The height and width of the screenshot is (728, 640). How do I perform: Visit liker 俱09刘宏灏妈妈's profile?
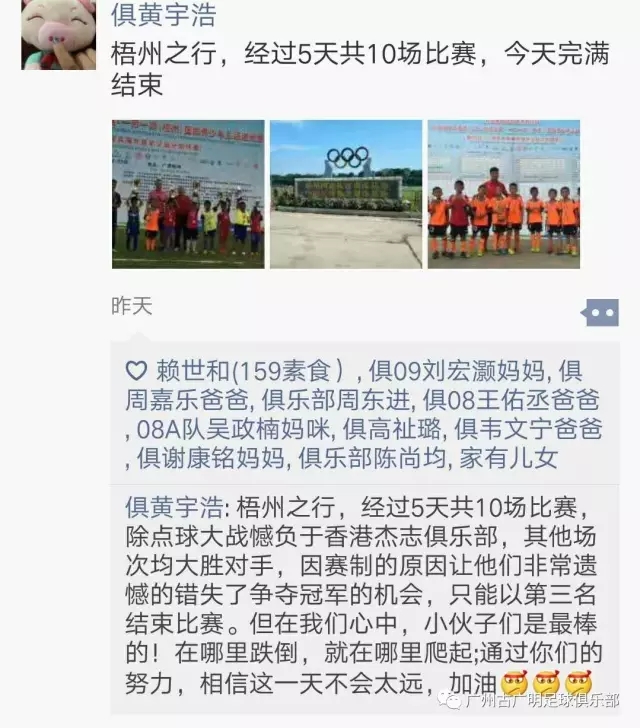458,370
